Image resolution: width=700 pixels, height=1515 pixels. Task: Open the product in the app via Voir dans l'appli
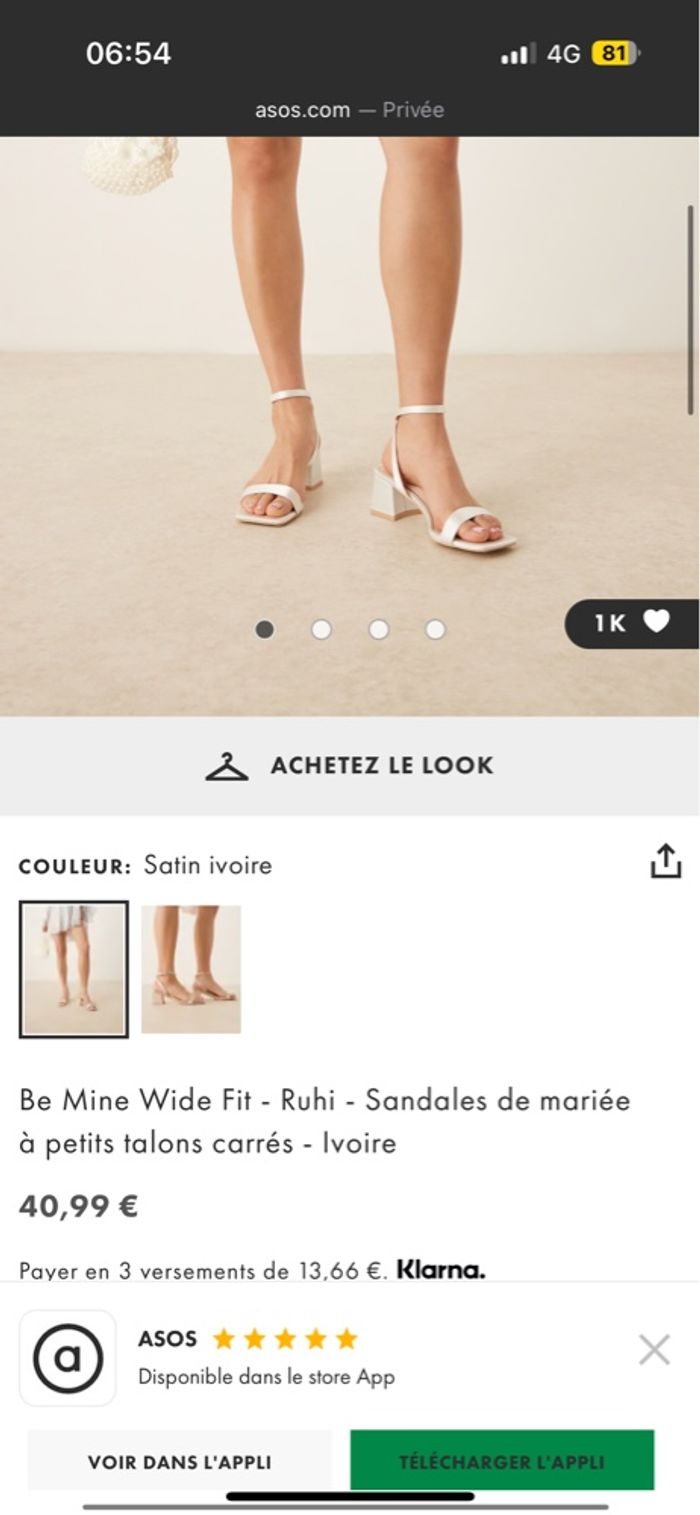click(x=180, y=1461)
